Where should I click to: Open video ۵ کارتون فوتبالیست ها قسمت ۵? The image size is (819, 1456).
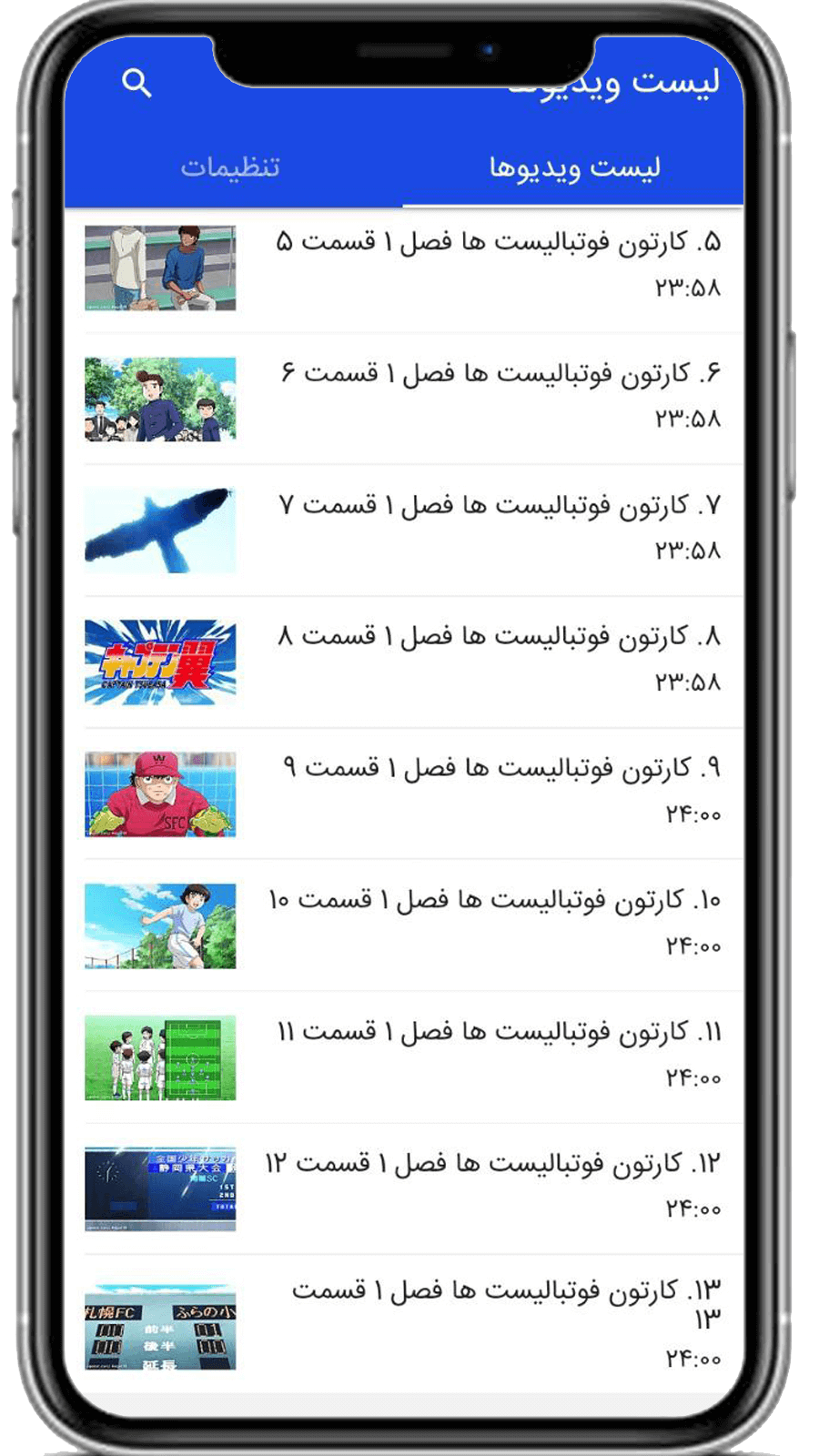coord(497,244)
